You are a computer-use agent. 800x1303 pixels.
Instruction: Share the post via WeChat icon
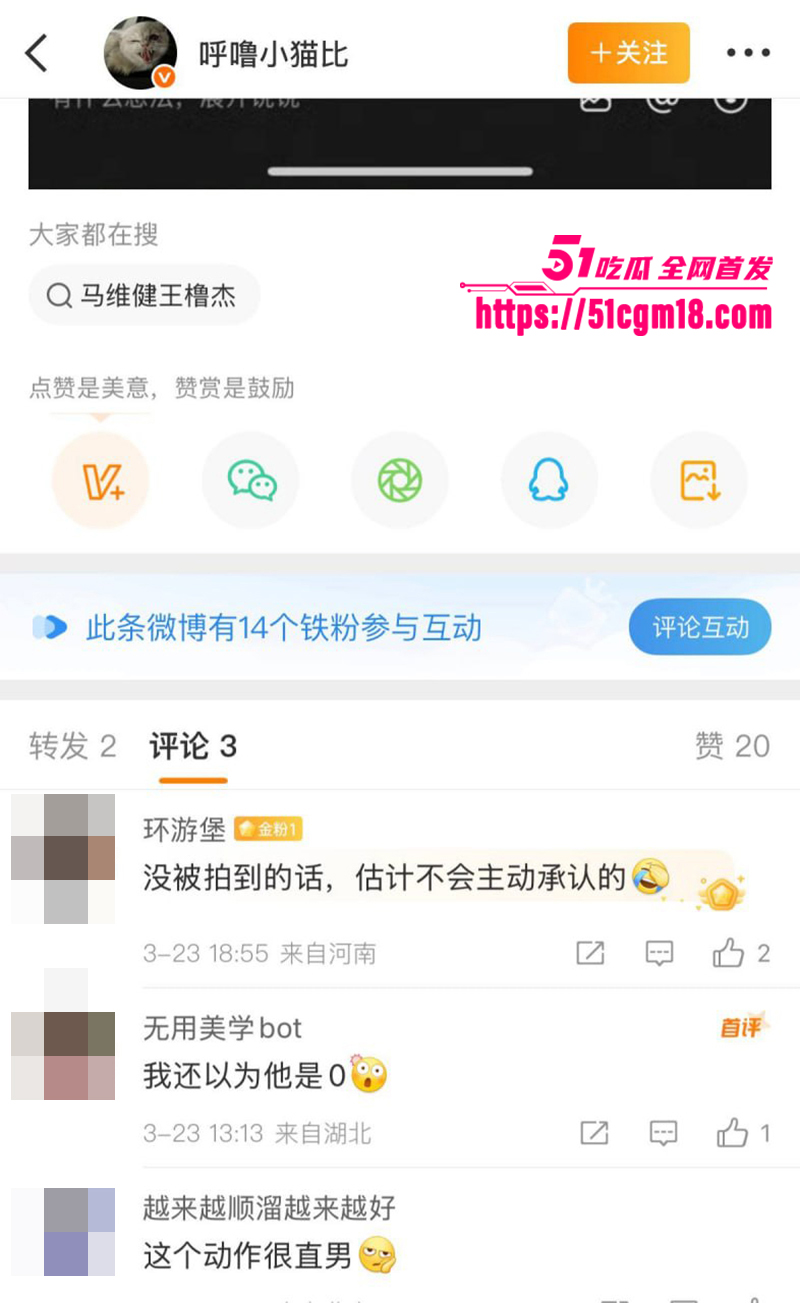[250, 479]
